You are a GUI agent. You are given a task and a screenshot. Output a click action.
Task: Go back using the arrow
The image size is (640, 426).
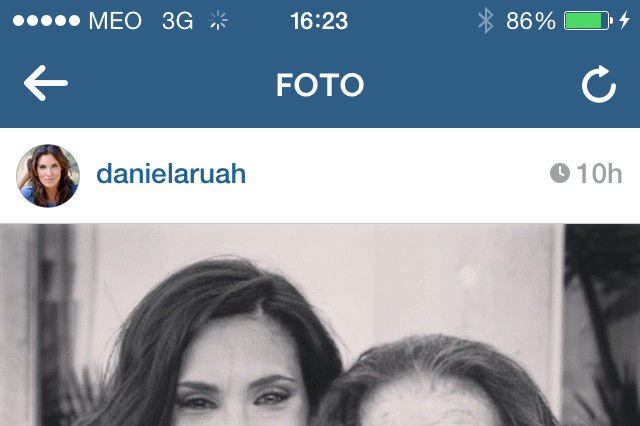pyautogui.click(x=46, y=85)
